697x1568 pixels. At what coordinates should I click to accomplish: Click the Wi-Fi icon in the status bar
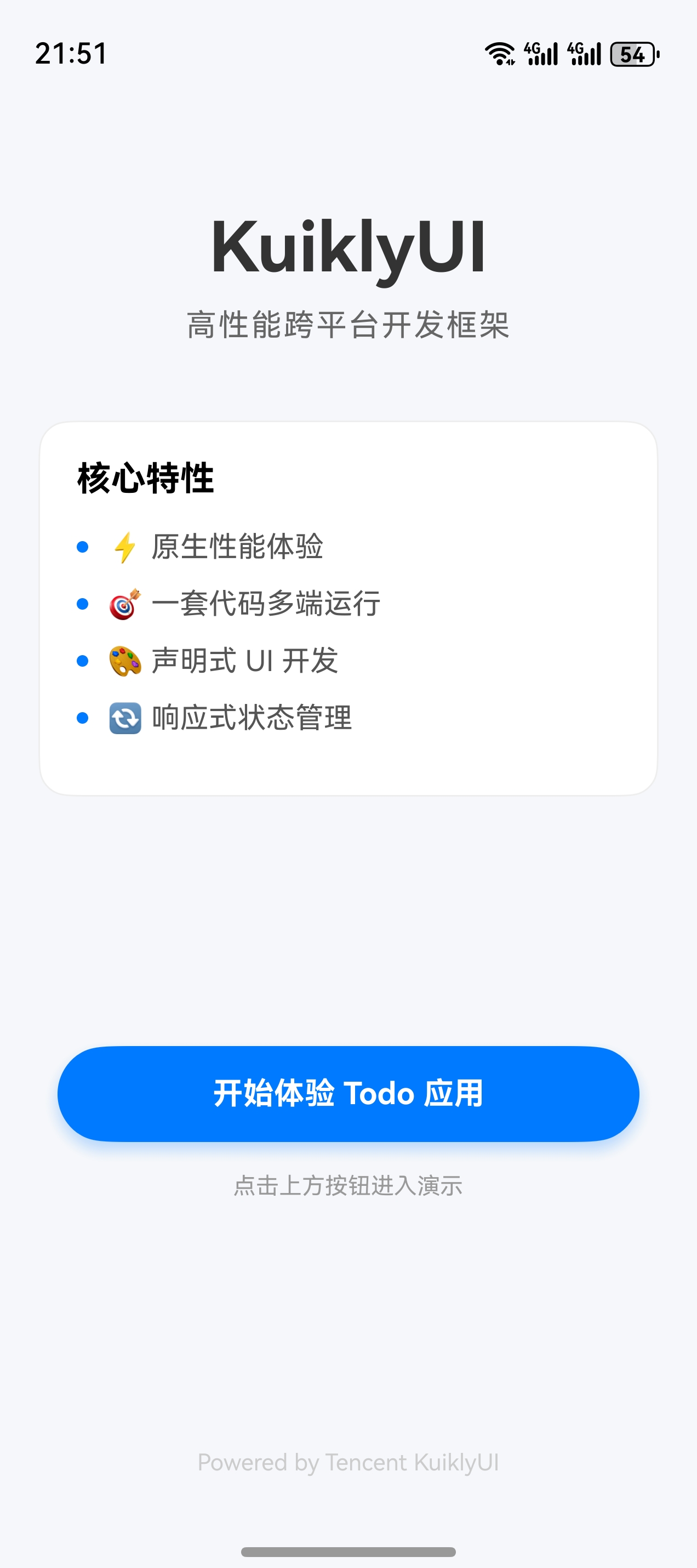[499, 54]
